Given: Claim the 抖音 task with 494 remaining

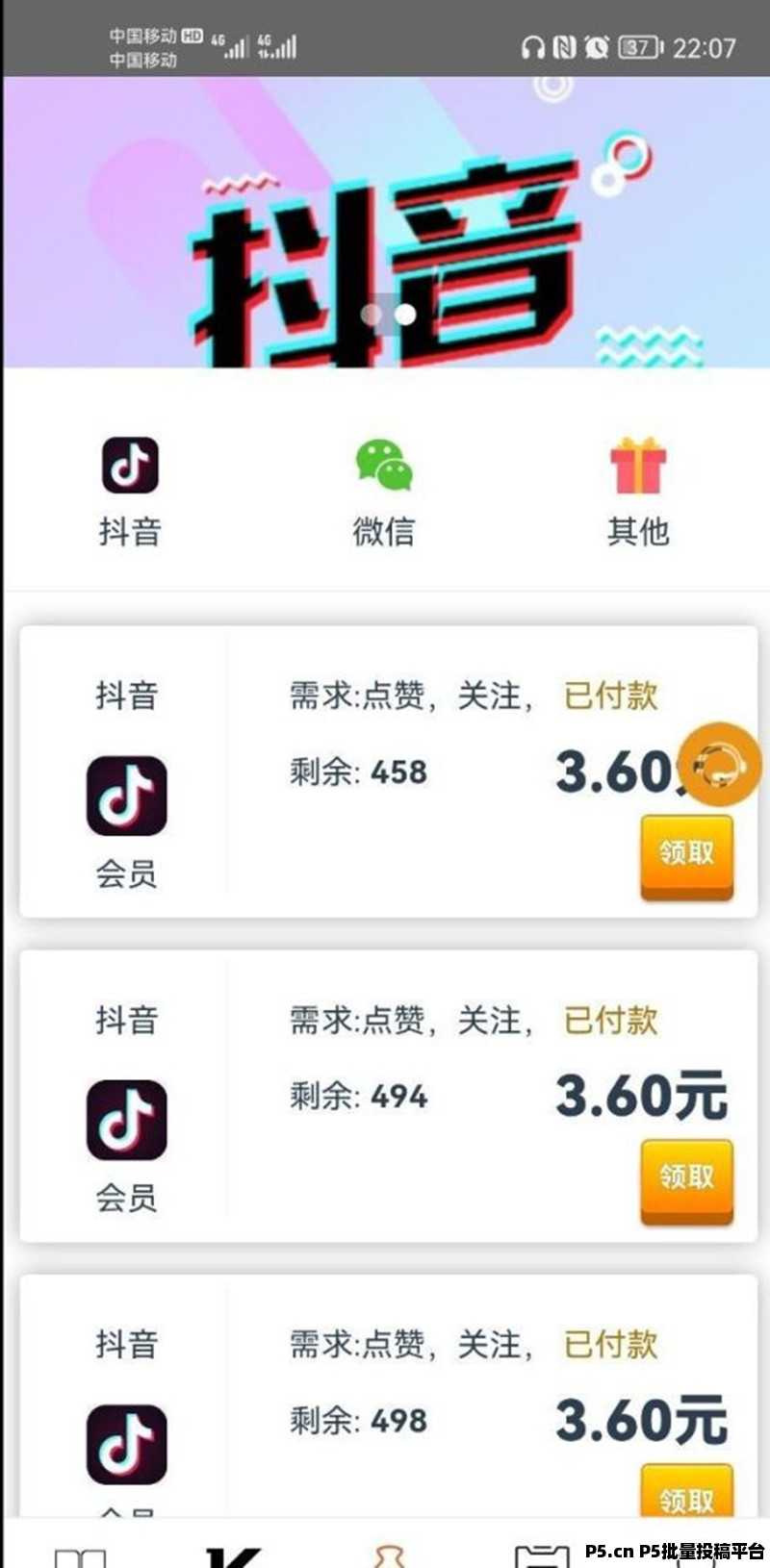Looking at the screenshot, I should tap(686, 1180).
